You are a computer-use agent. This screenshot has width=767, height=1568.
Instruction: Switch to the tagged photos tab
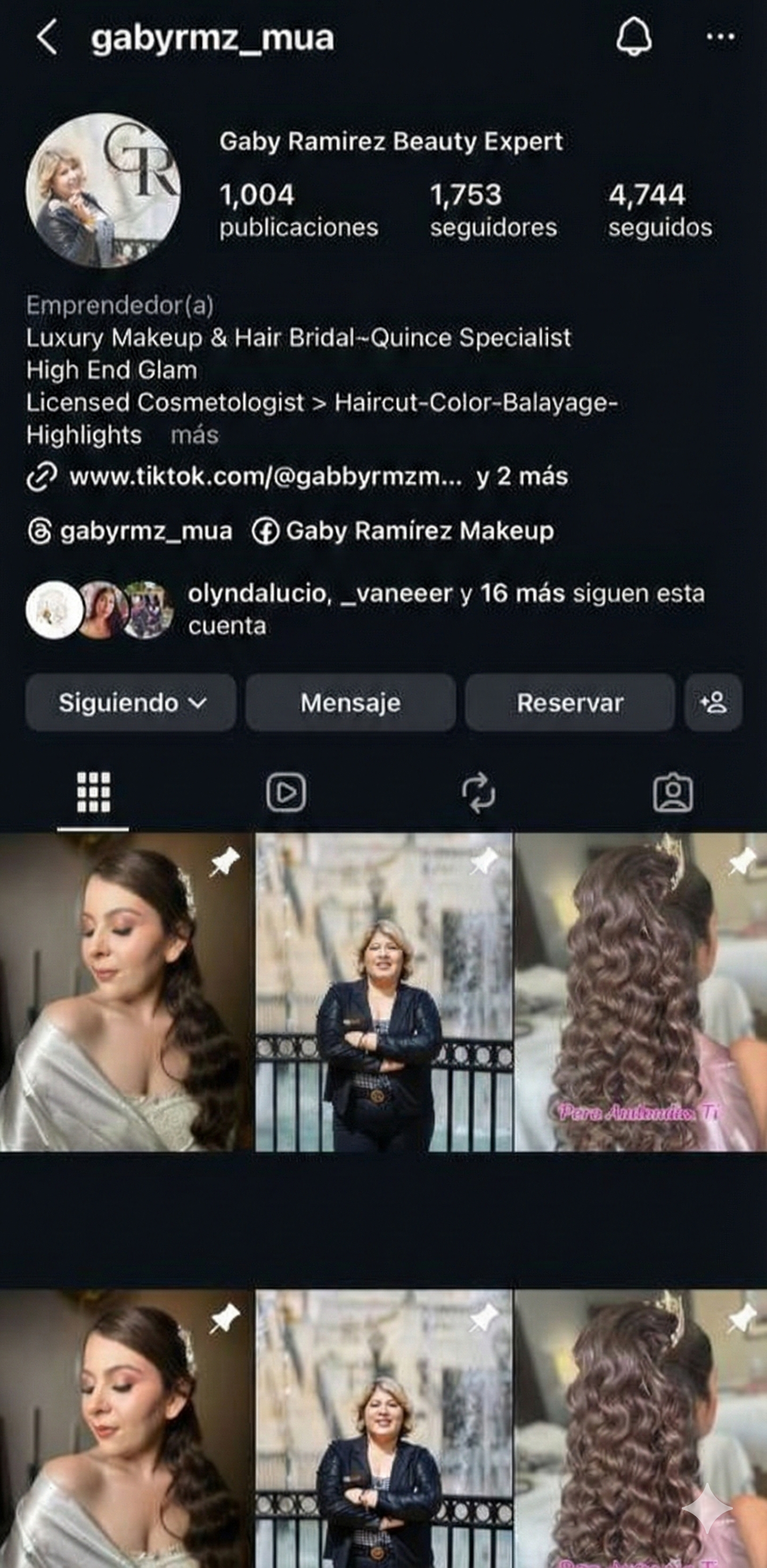[672, 793]
